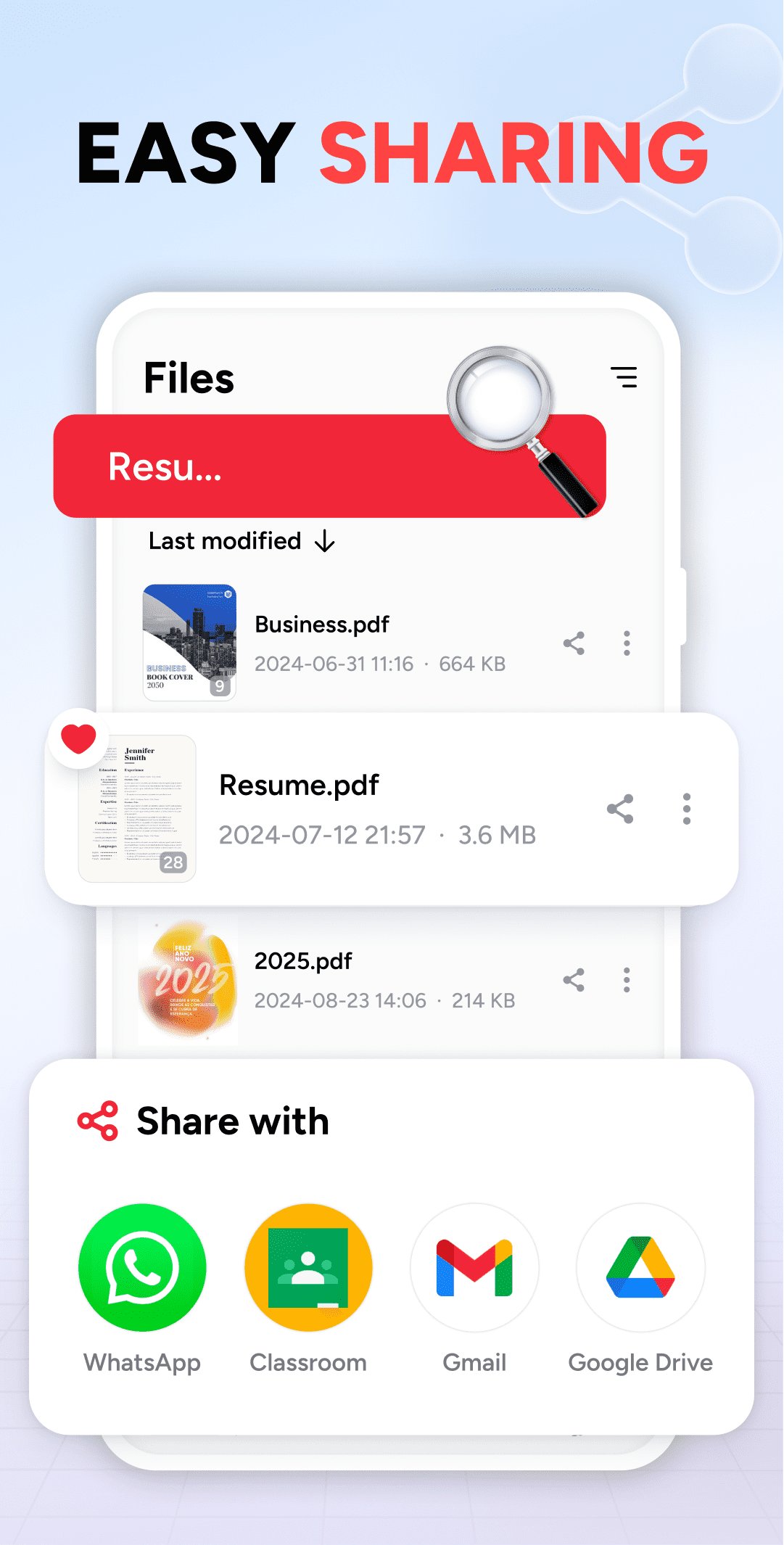The width and height of the screenshot is (784, 1545).
Task: Expand options menu on 2025.pdf
Action: (626, 980)
